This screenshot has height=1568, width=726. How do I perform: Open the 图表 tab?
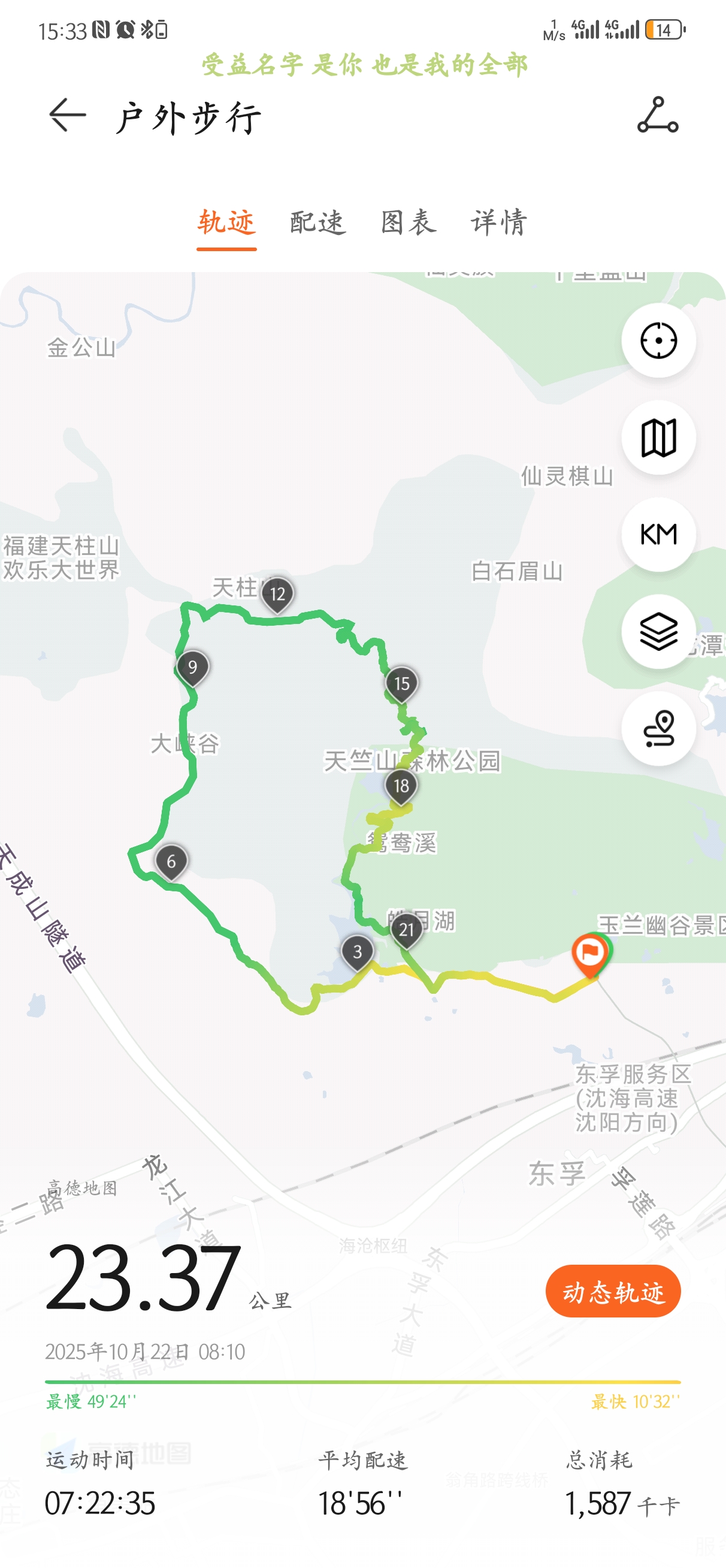click(x=409, y=223)
